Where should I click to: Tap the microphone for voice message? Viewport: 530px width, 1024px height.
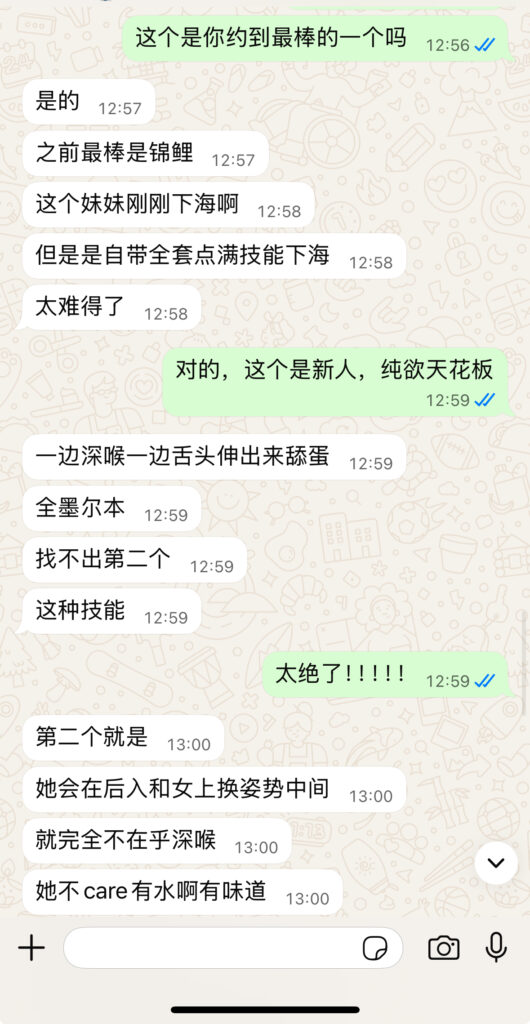[497, 948]
